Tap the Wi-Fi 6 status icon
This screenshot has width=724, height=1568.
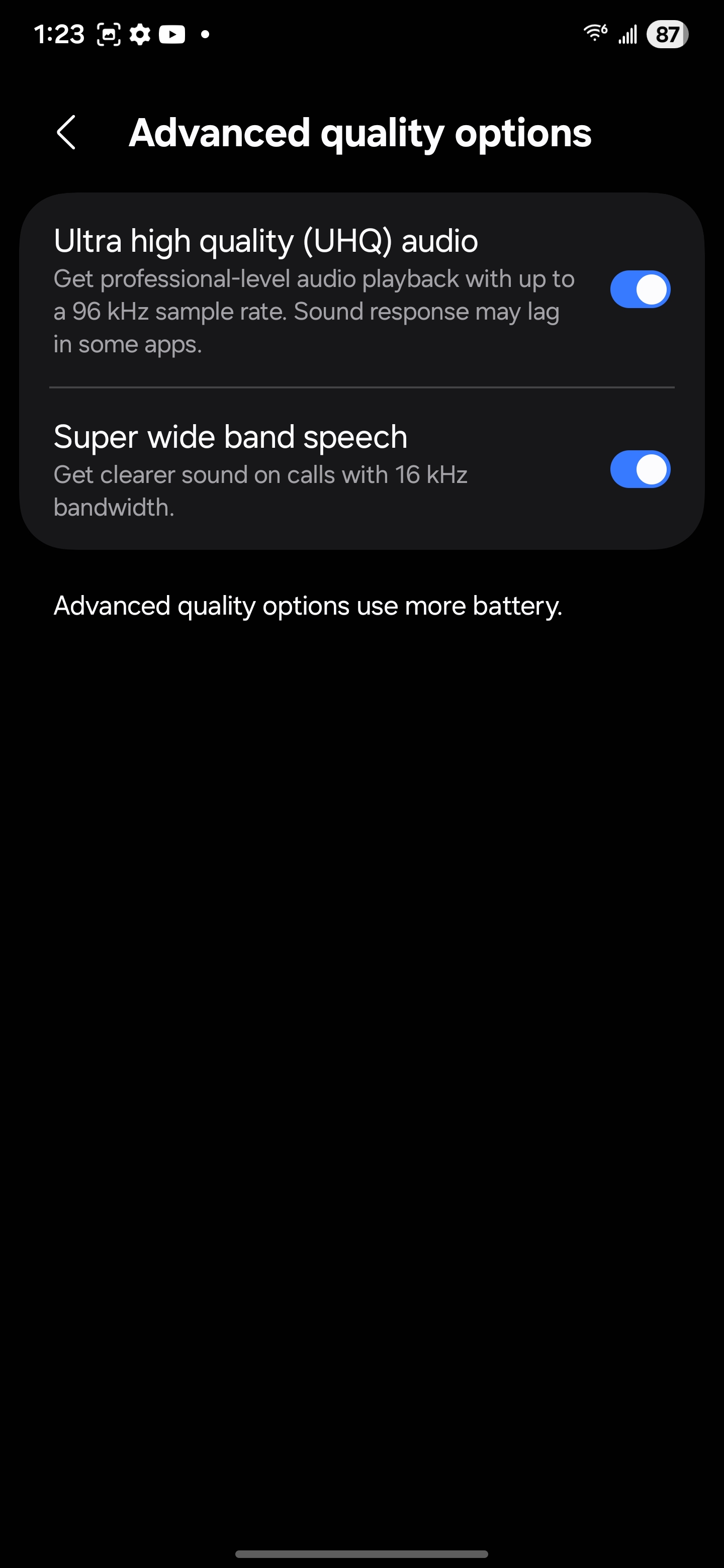(x=594, y=35)
